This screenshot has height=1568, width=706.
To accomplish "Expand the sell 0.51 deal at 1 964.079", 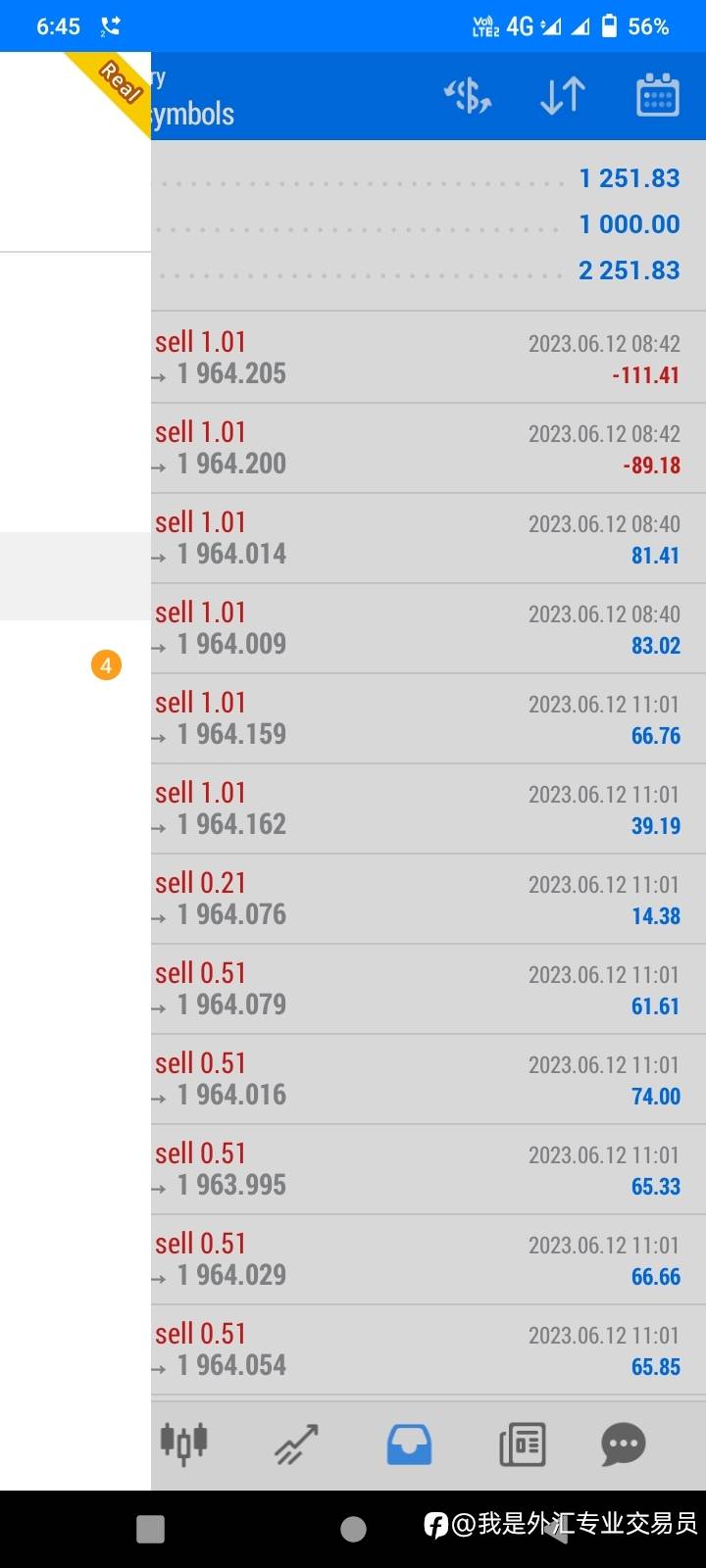I will point(428,989).
